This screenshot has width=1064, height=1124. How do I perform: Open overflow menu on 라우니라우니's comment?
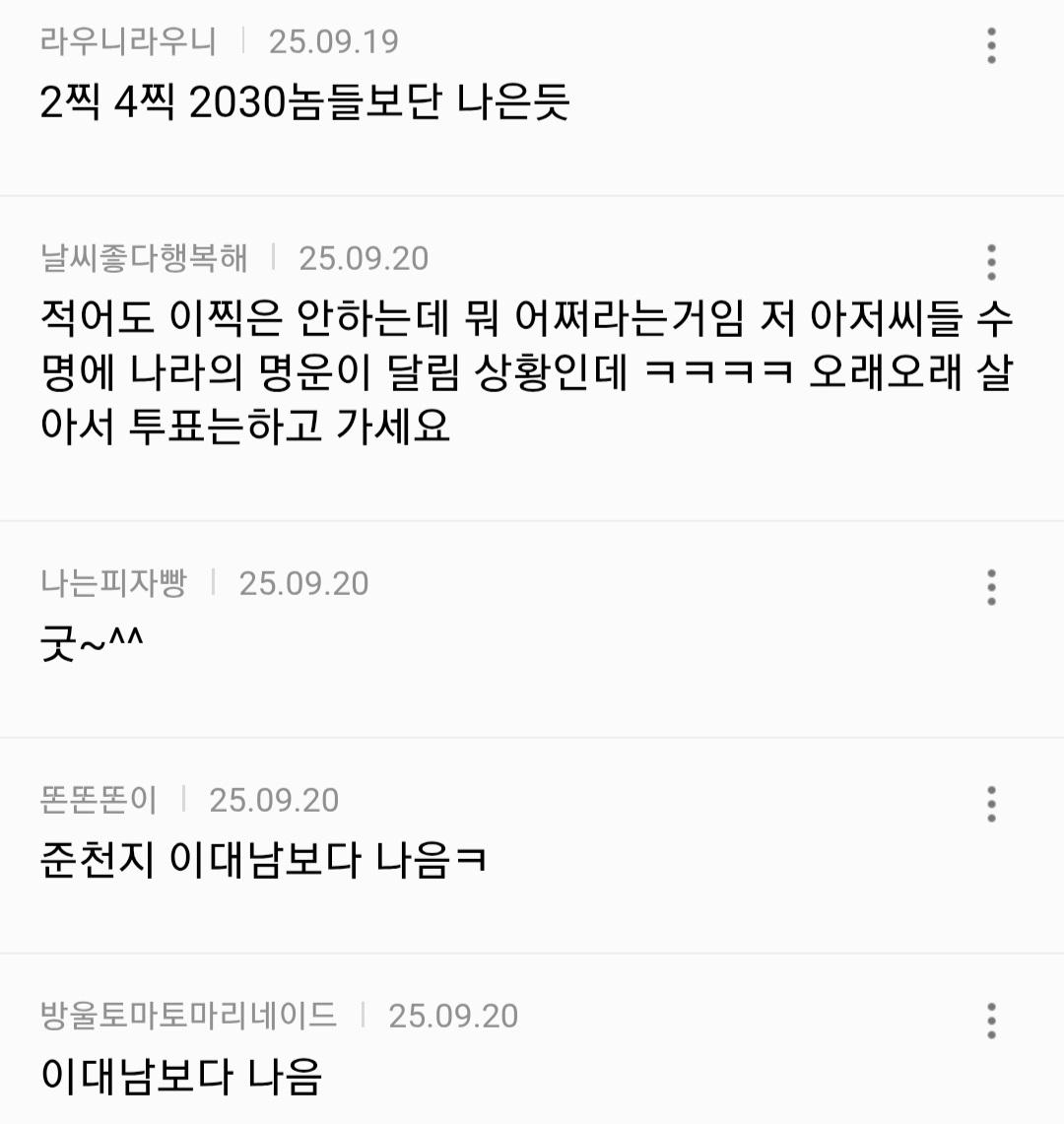[991, 46]
